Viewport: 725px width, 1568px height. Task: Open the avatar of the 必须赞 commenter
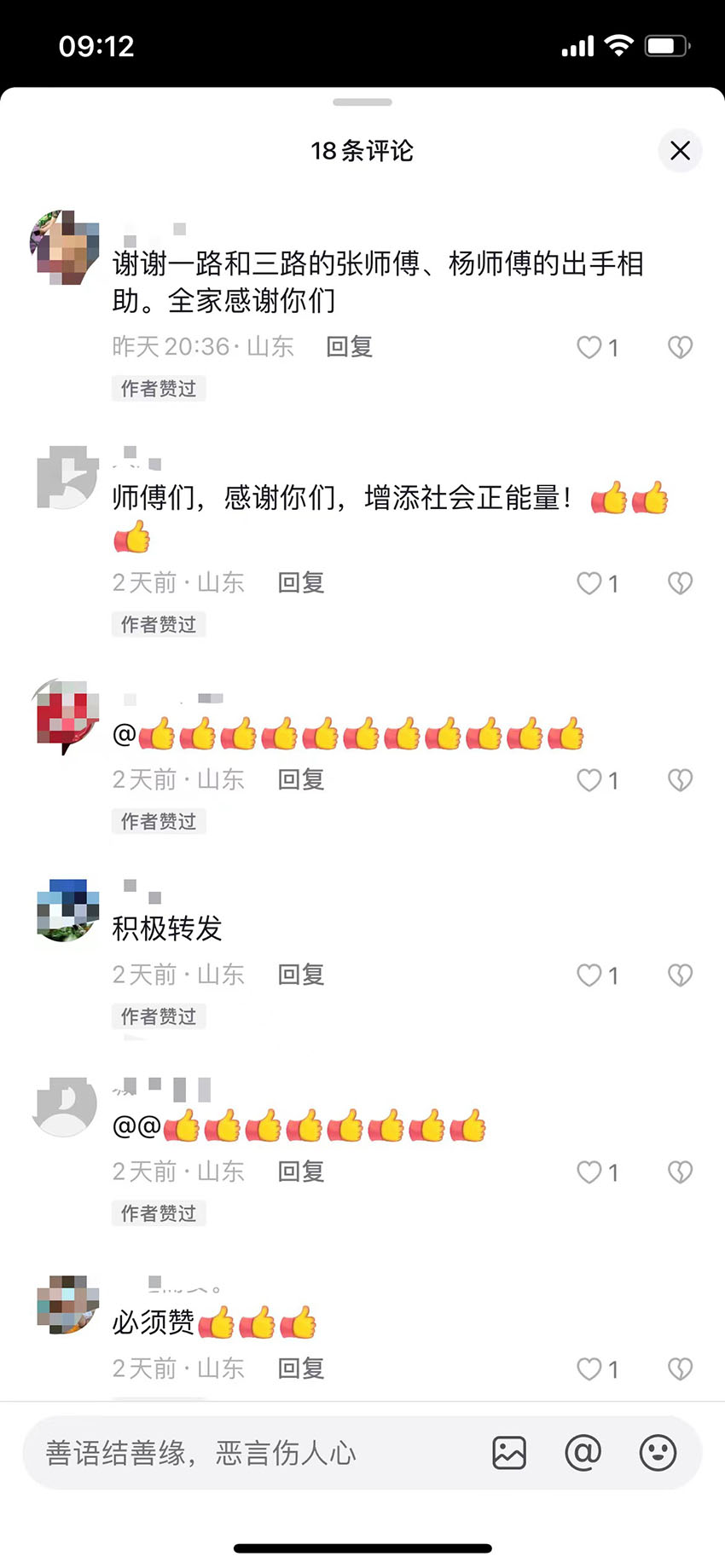[x=67, y=1305]
